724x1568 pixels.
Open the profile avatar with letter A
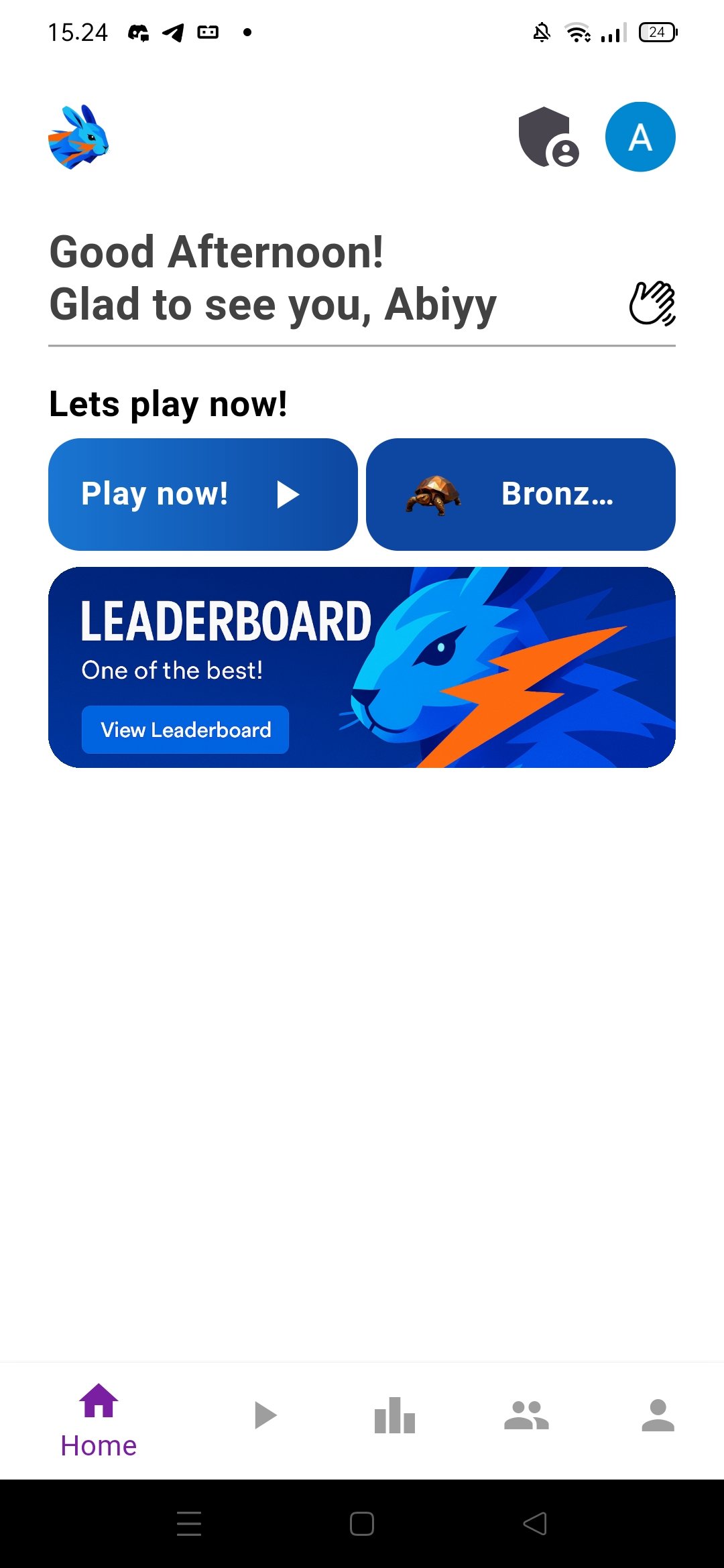pyautogui.click(x=640, y=137)
